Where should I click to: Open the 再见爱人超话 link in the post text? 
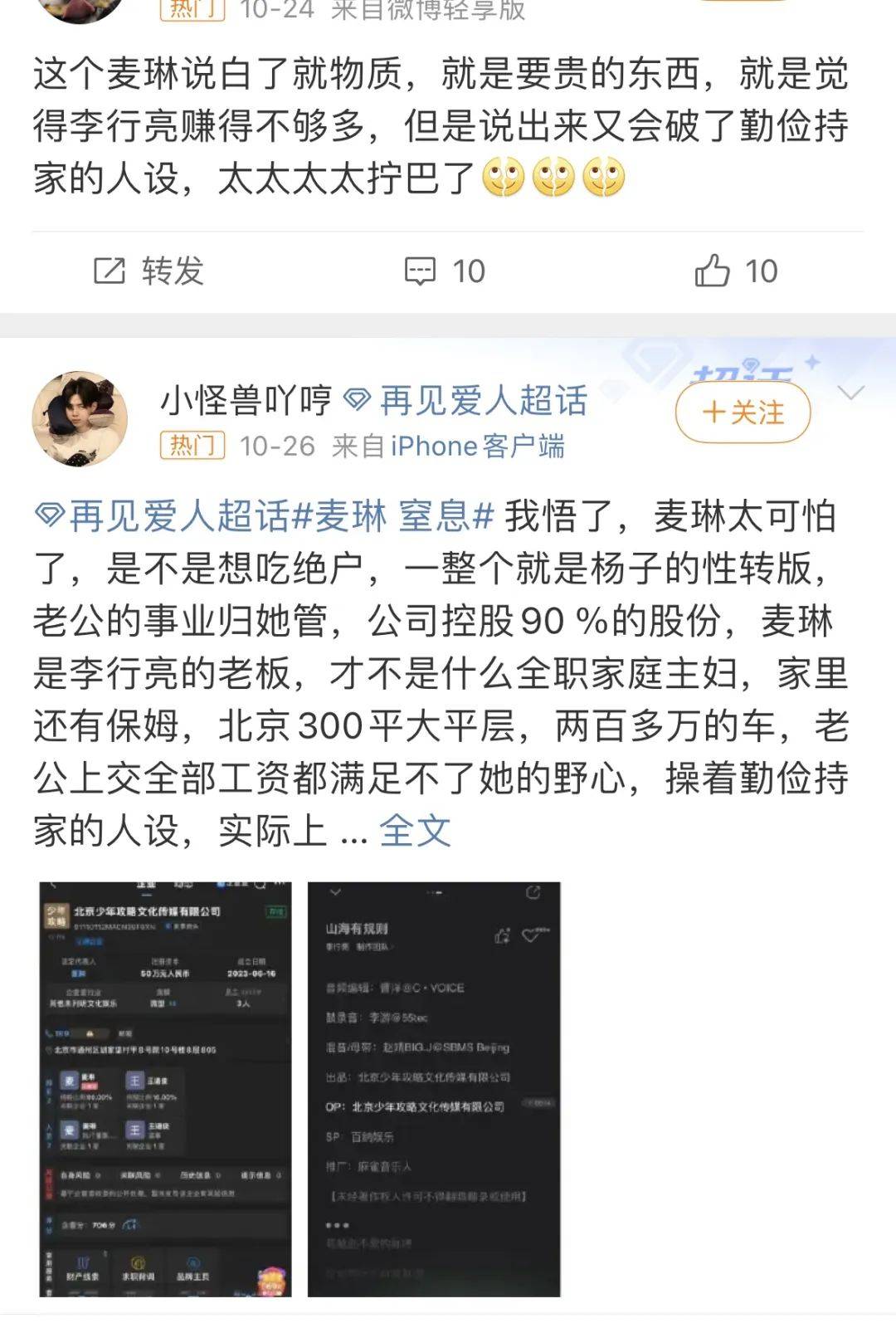(162, 516)
